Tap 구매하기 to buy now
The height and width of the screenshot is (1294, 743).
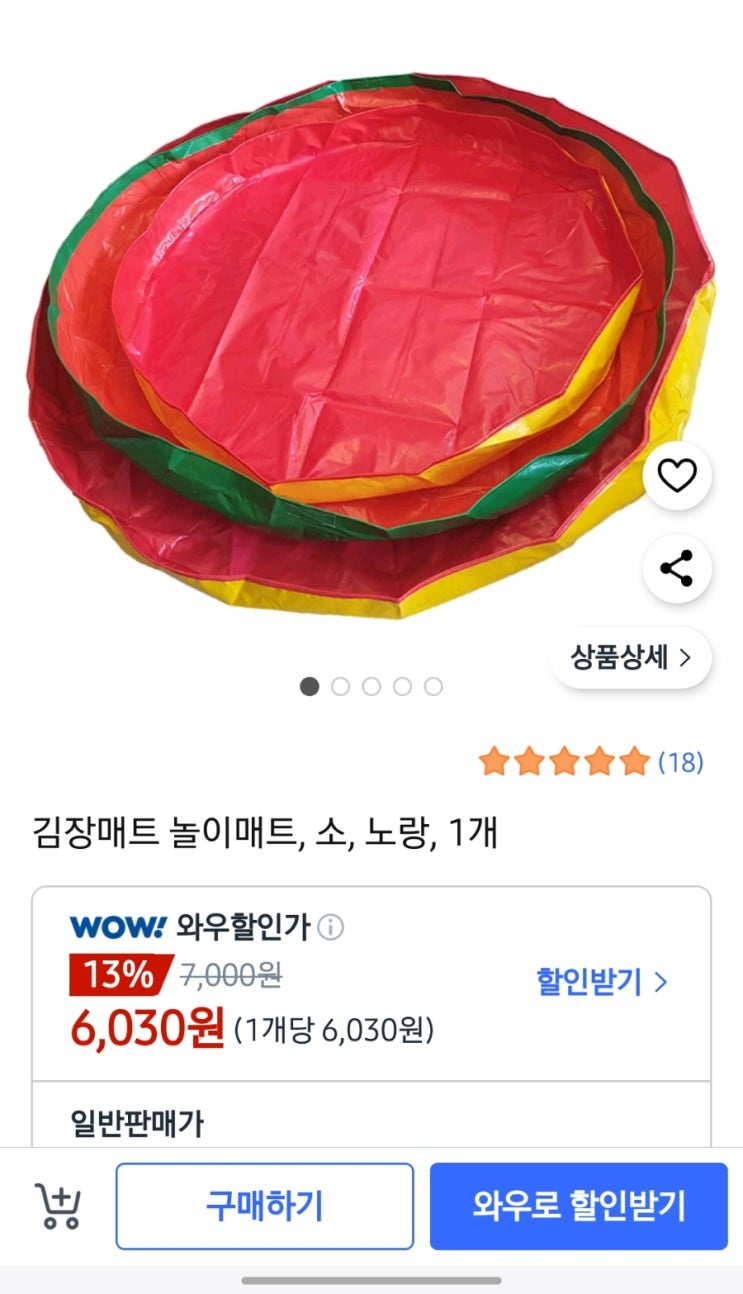click(x=264, y=1206)
